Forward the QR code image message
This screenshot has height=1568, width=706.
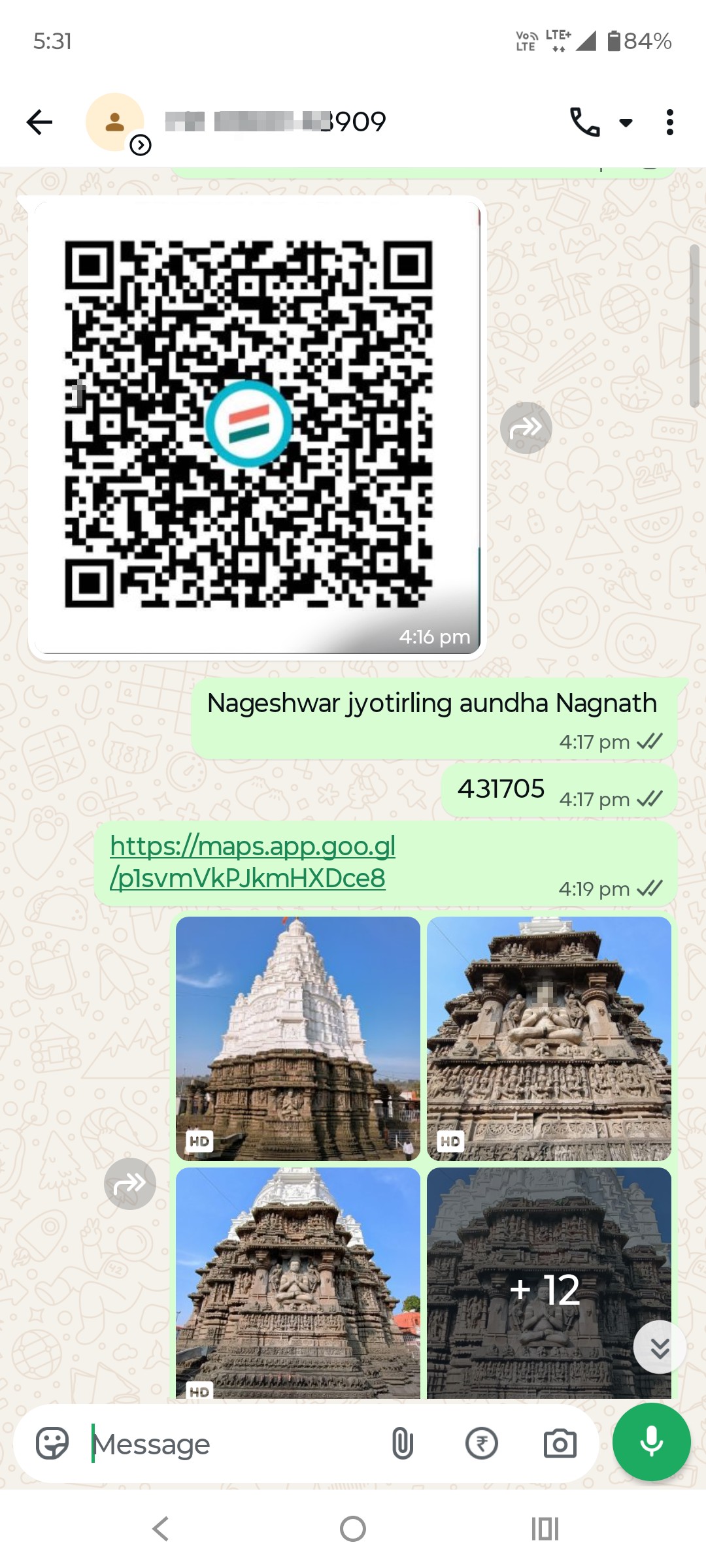pyautogui.click(x=526, y=427)
